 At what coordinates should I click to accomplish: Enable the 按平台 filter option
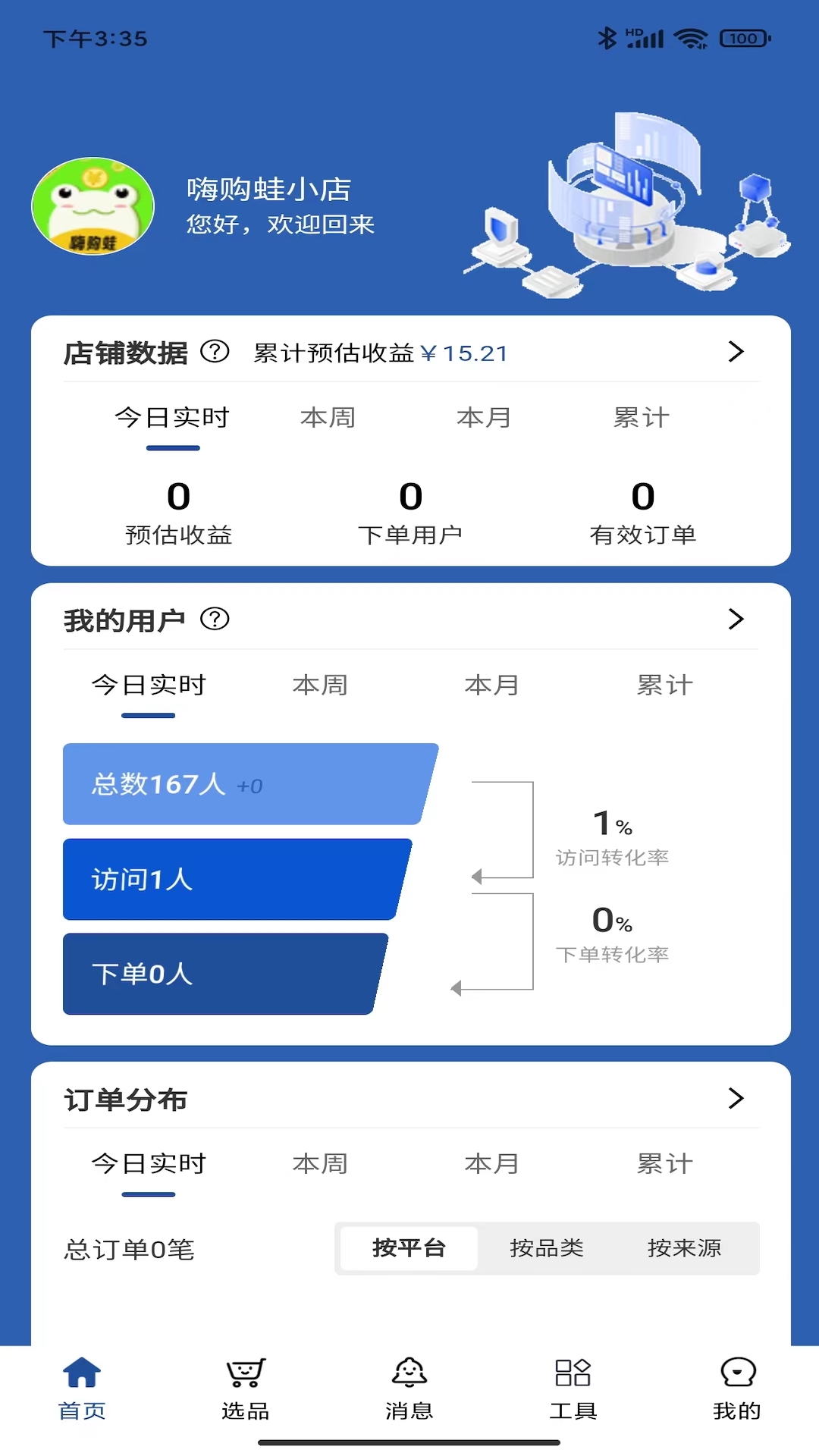[407, 1247]
